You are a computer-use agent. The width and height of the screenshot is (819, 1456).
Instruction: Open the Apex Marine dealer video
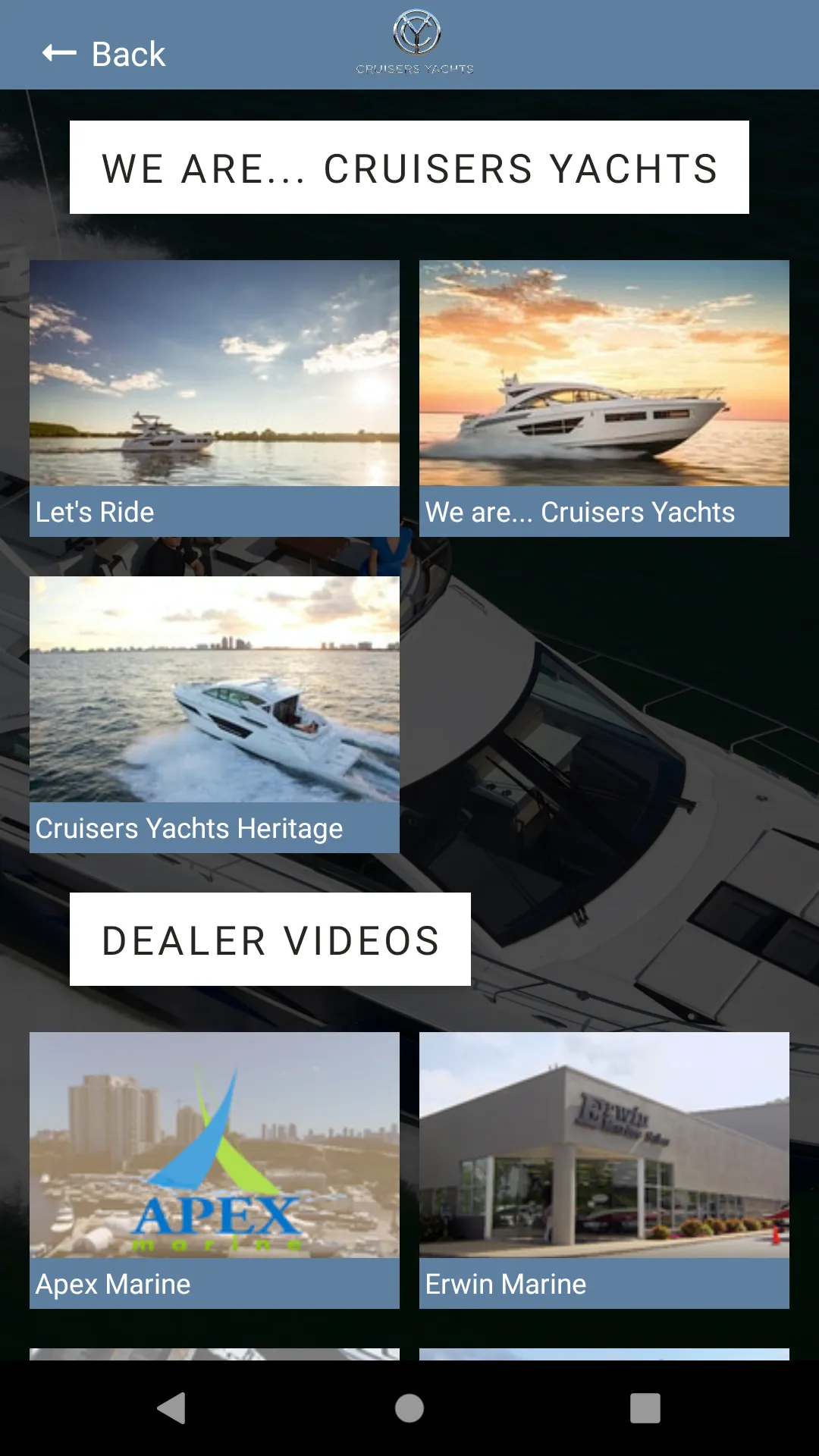[215, 1170]
